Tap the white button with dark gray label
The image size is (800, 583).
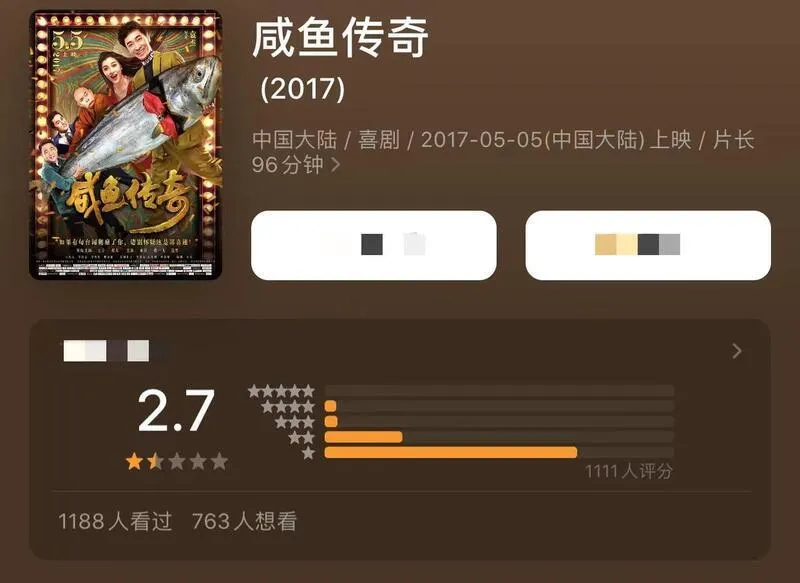click(x=373, y=245)
